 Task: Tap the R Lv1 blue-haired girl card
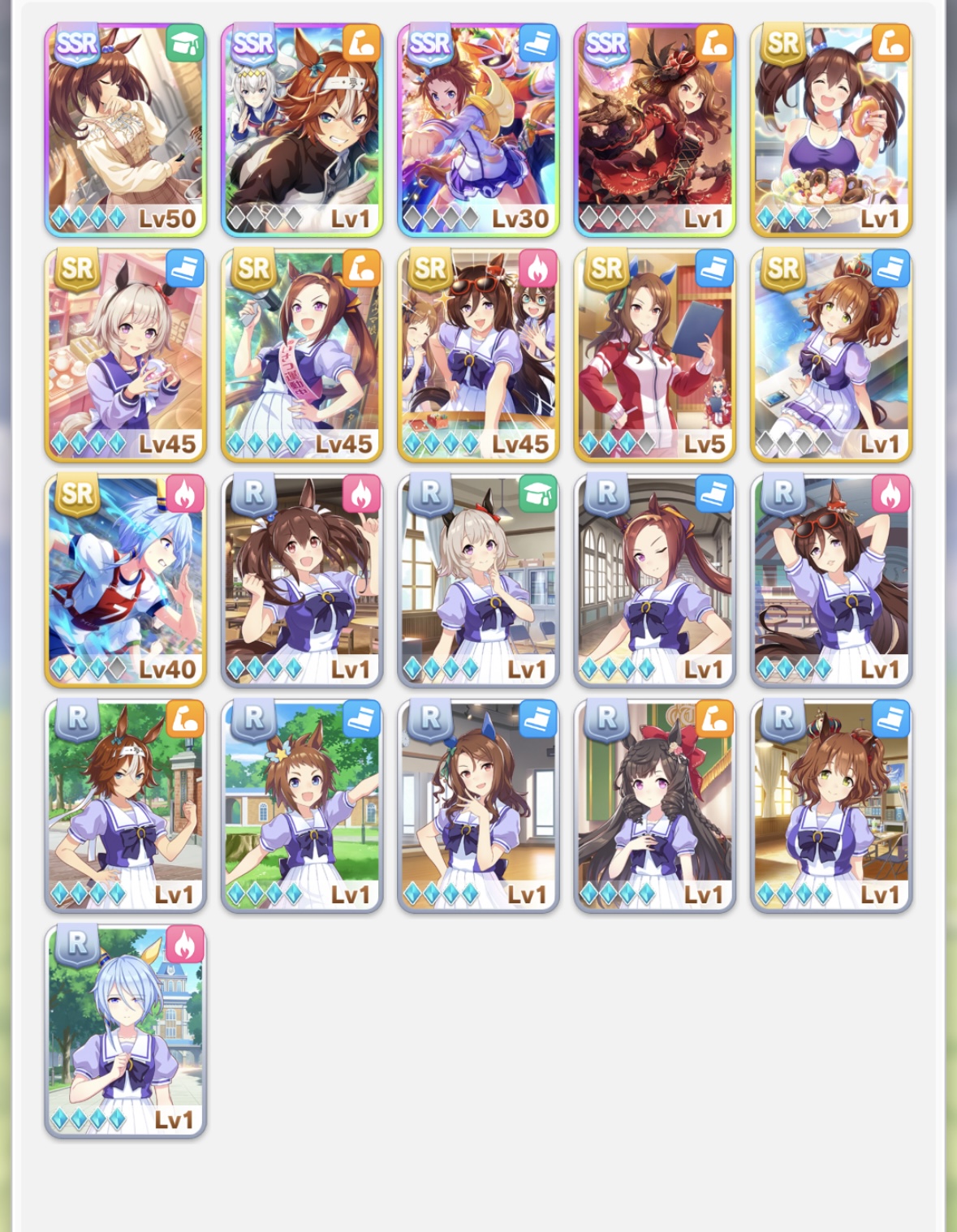click(x=125, y=1031)
